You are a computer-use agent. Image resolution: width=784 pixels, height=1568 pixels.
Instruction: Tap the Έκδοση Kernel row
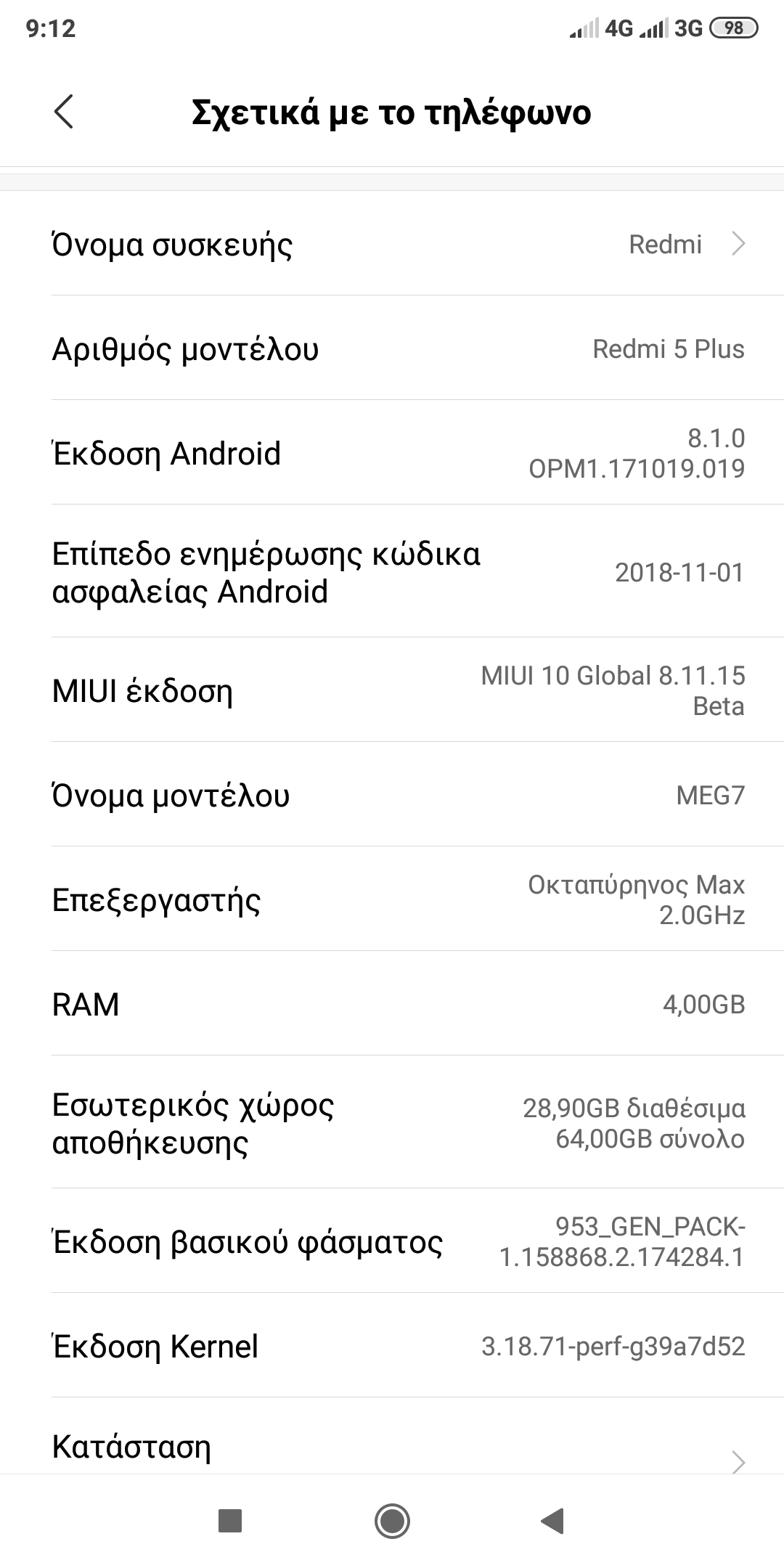pyautogui.click(x=392, y=1346)
